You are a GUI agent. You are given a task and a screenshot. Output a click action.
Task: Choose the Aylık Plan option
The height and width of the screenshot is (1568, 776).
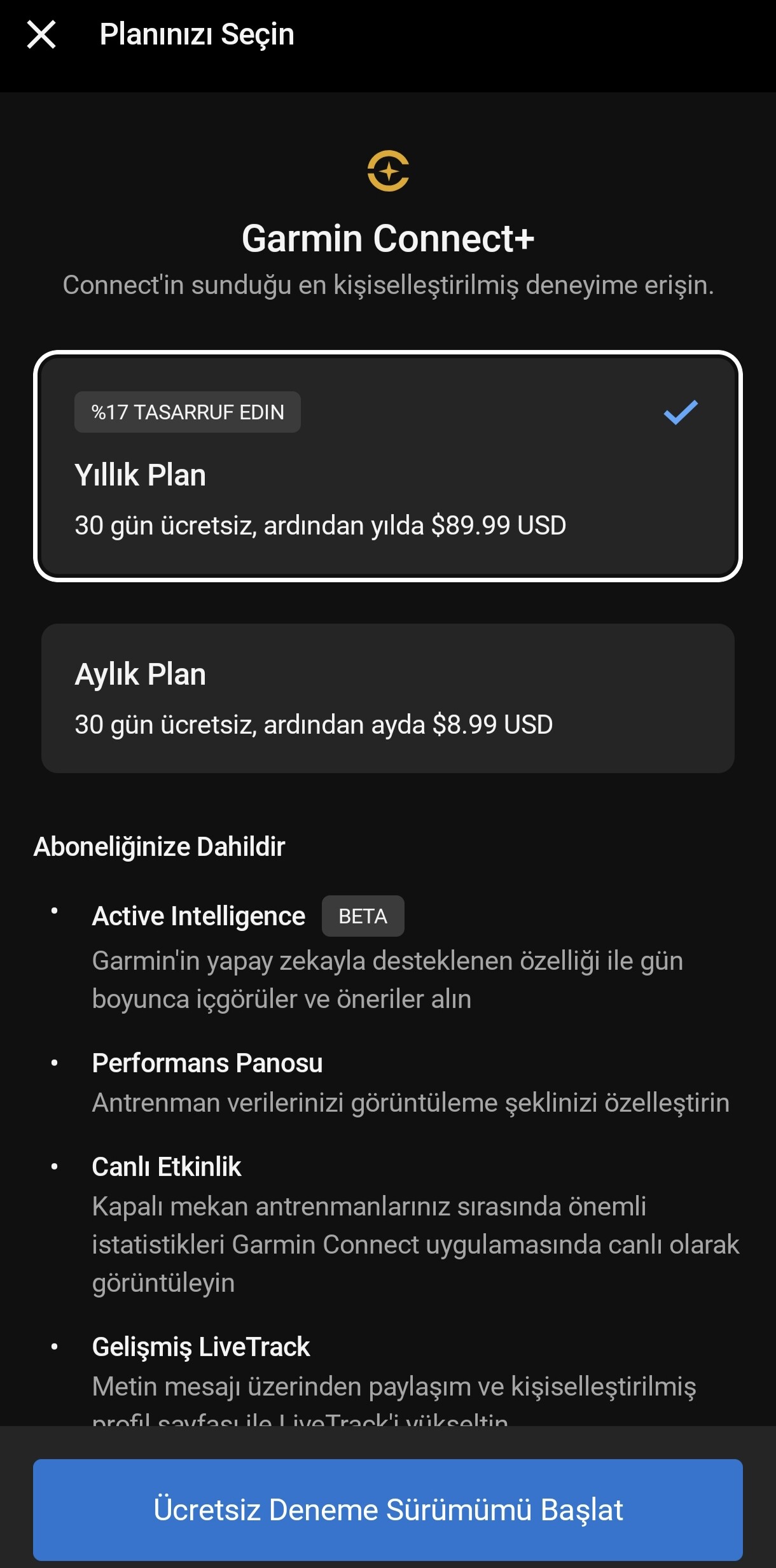click(388, 698)
